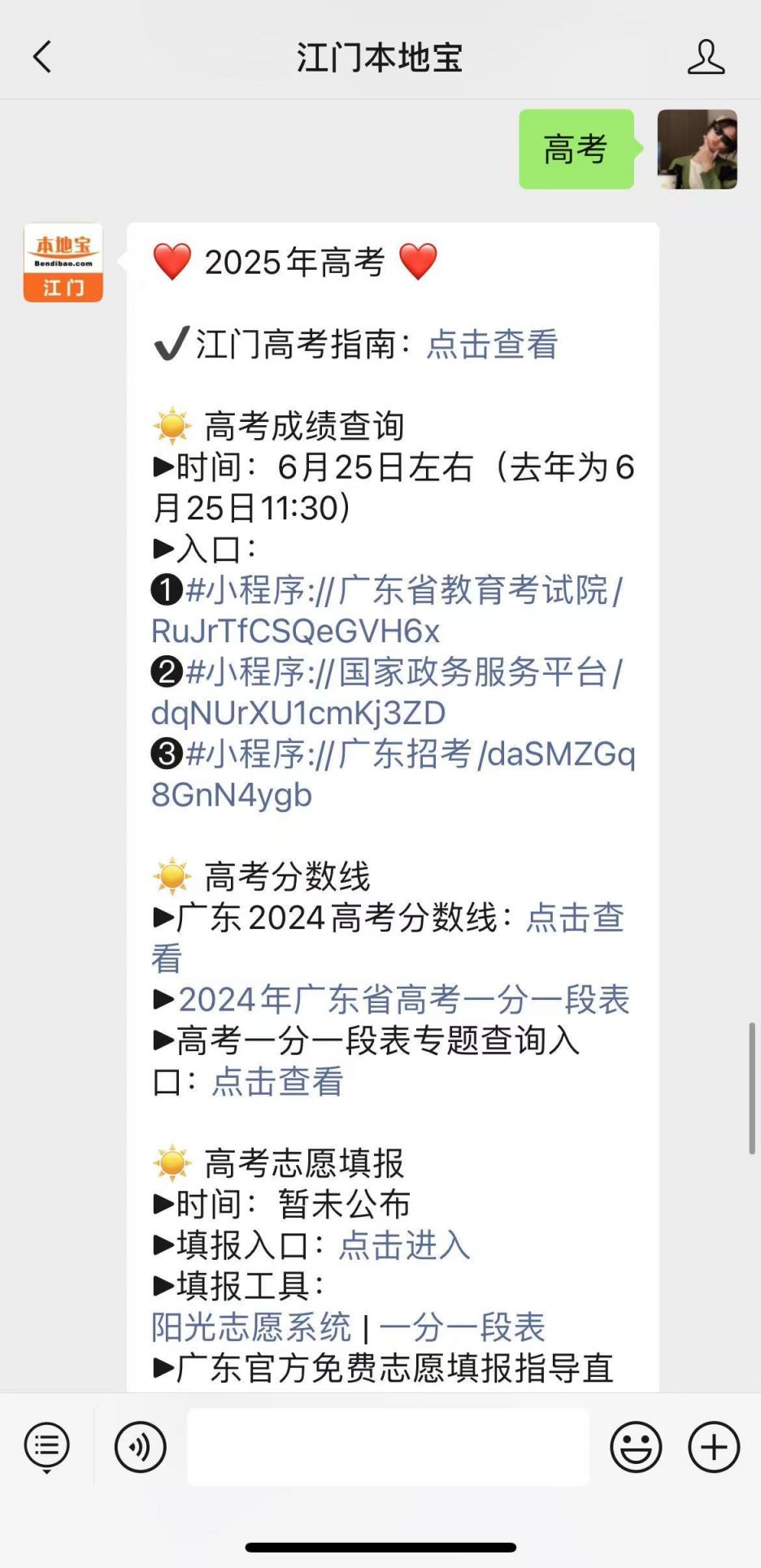This screenshot has width=761, height=1568.
Task: Open 点击查看 for 一分一段表专题查询入口
Action: tap(277, 1082)
